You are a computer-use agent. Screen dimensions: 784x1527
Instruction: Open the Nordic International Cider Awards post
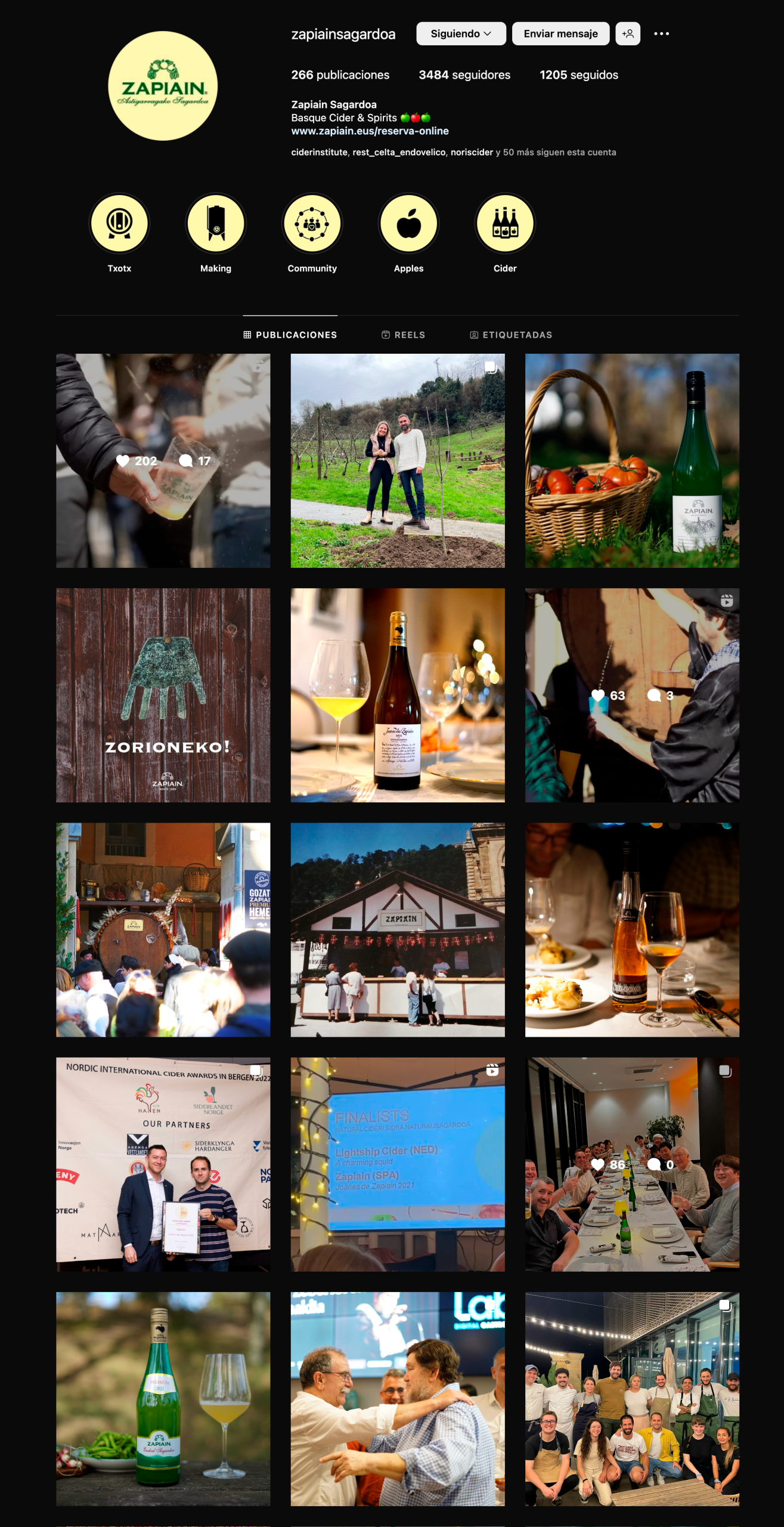point(163,1164)
